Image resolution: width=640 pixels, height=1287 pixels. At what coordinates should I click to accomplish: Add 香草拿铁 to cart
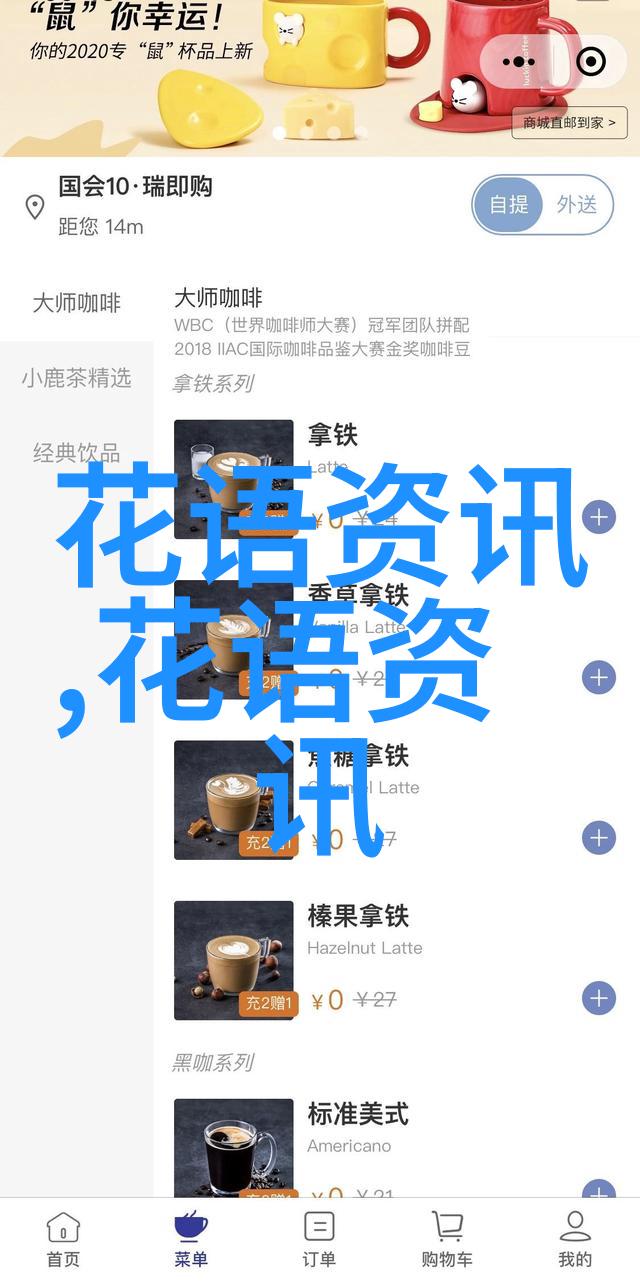pyautogui.click(x=598, y=677)
